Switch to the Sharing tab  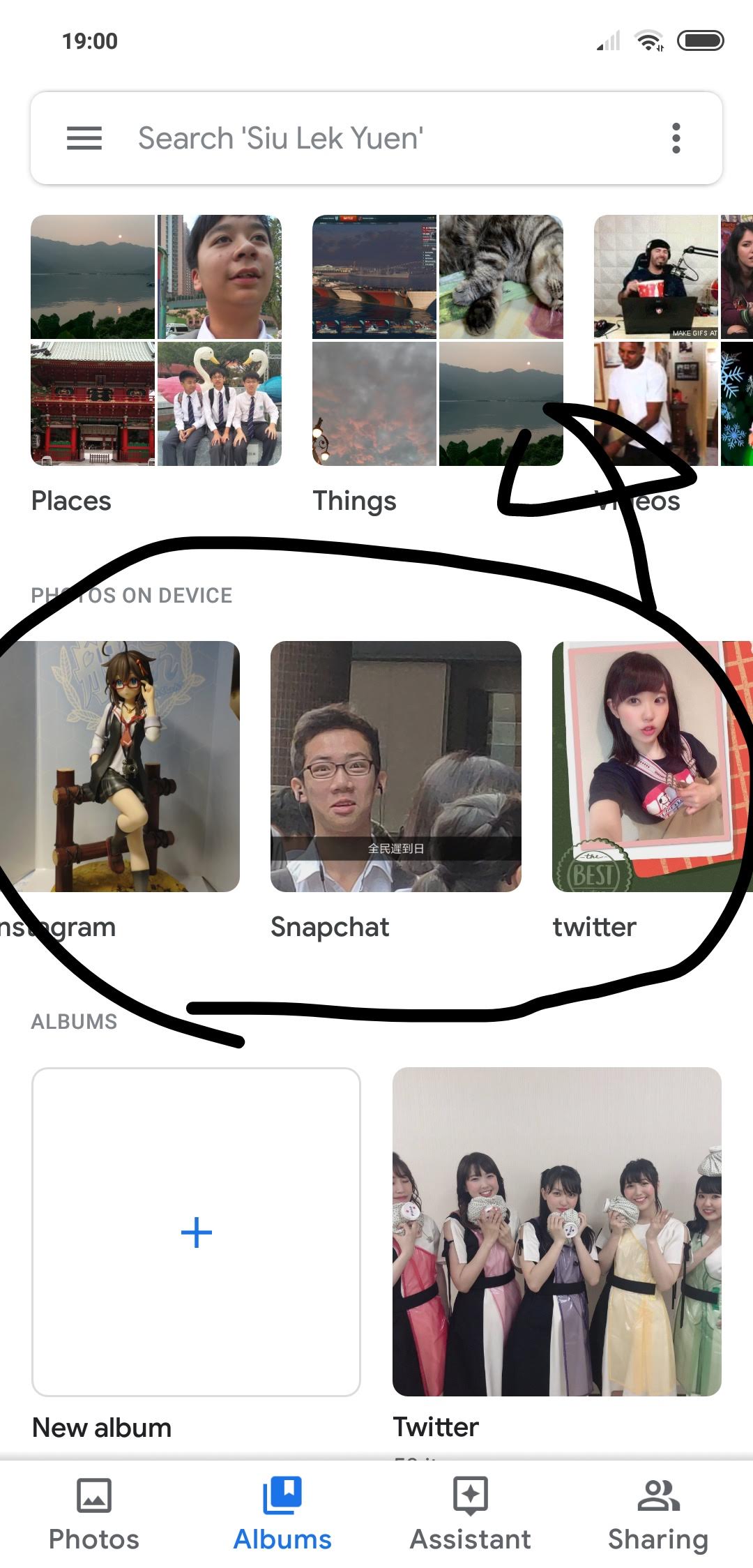[658, 1514]
